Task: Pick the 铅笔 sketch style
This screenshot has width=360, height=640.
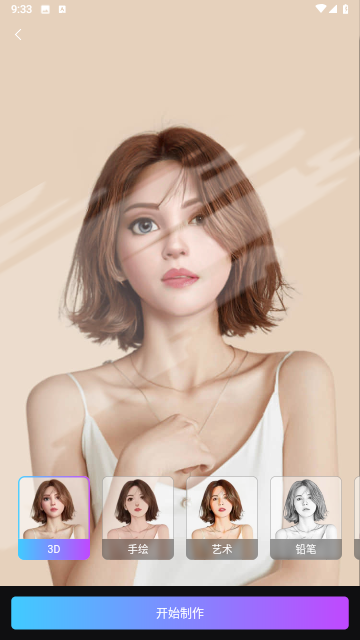Action: (x=306, y=518)
